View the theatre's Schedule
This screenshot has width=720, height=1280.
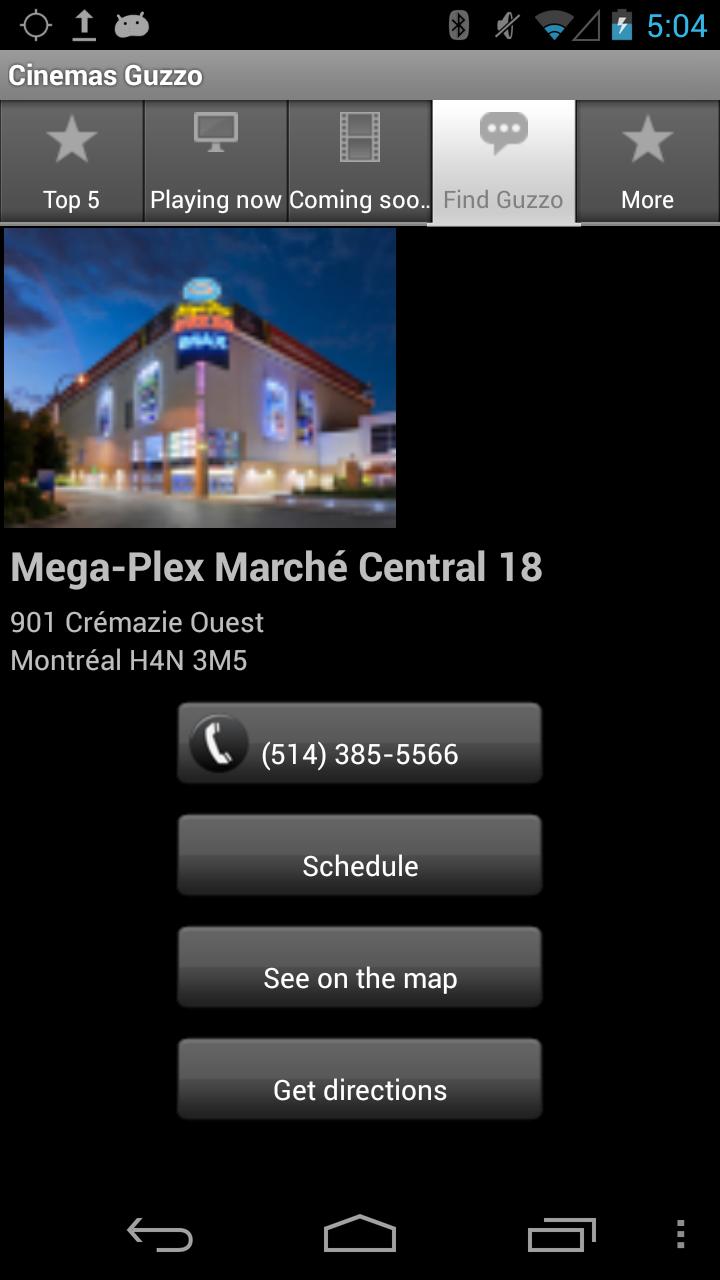click(x=360, y=856)
